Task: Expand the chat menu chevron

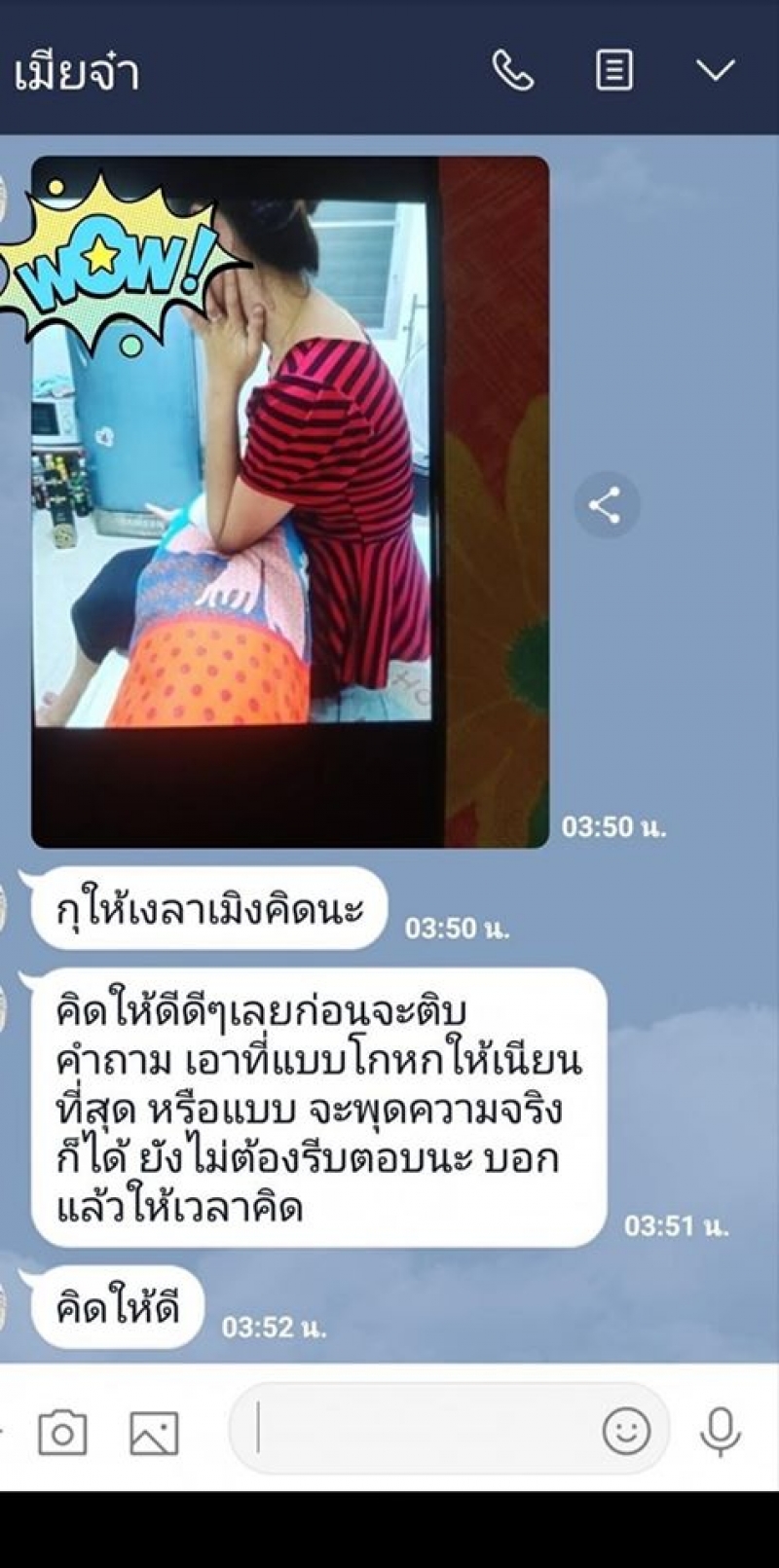Action: click(x=716, y=70)
